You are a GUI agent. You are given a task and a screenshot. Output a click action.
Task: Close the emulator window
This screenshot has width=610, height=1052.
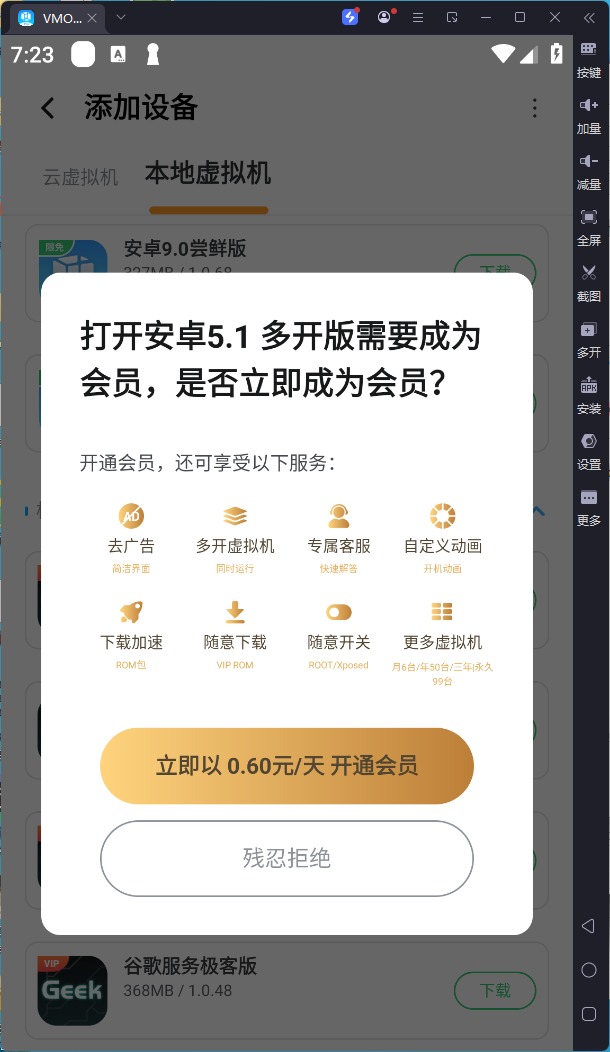click(555, 17)
